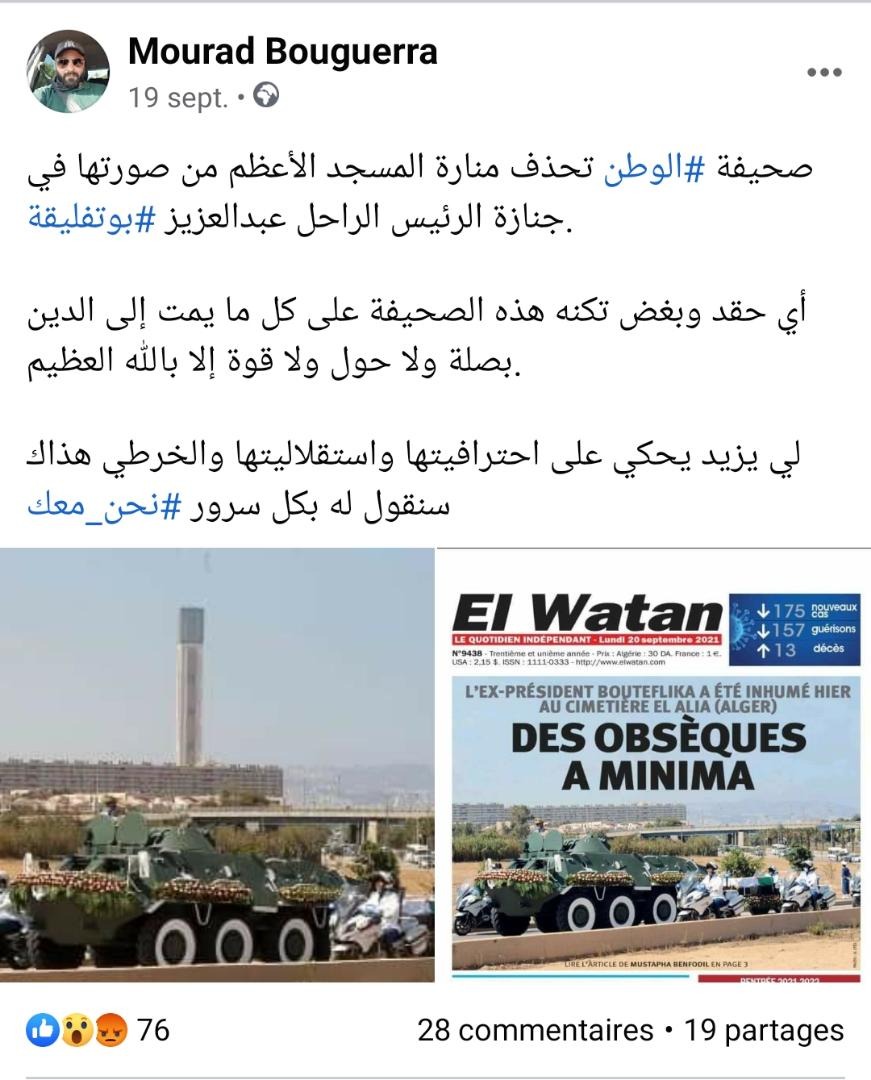871x1080 pixels.
Task: Open Mourad Bouguerra's profile picture
Action: (68, 71)
